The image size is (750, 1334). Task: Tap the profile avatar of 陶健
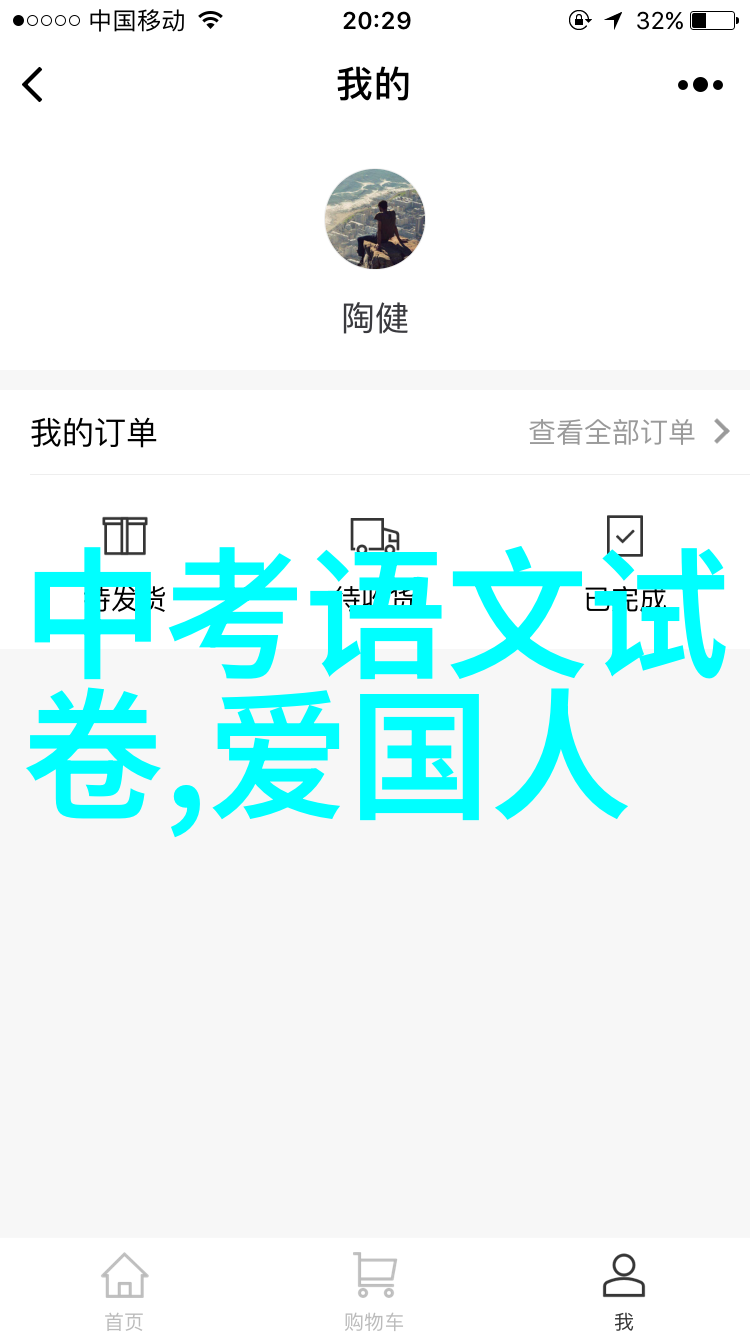[x=375, y=219]
